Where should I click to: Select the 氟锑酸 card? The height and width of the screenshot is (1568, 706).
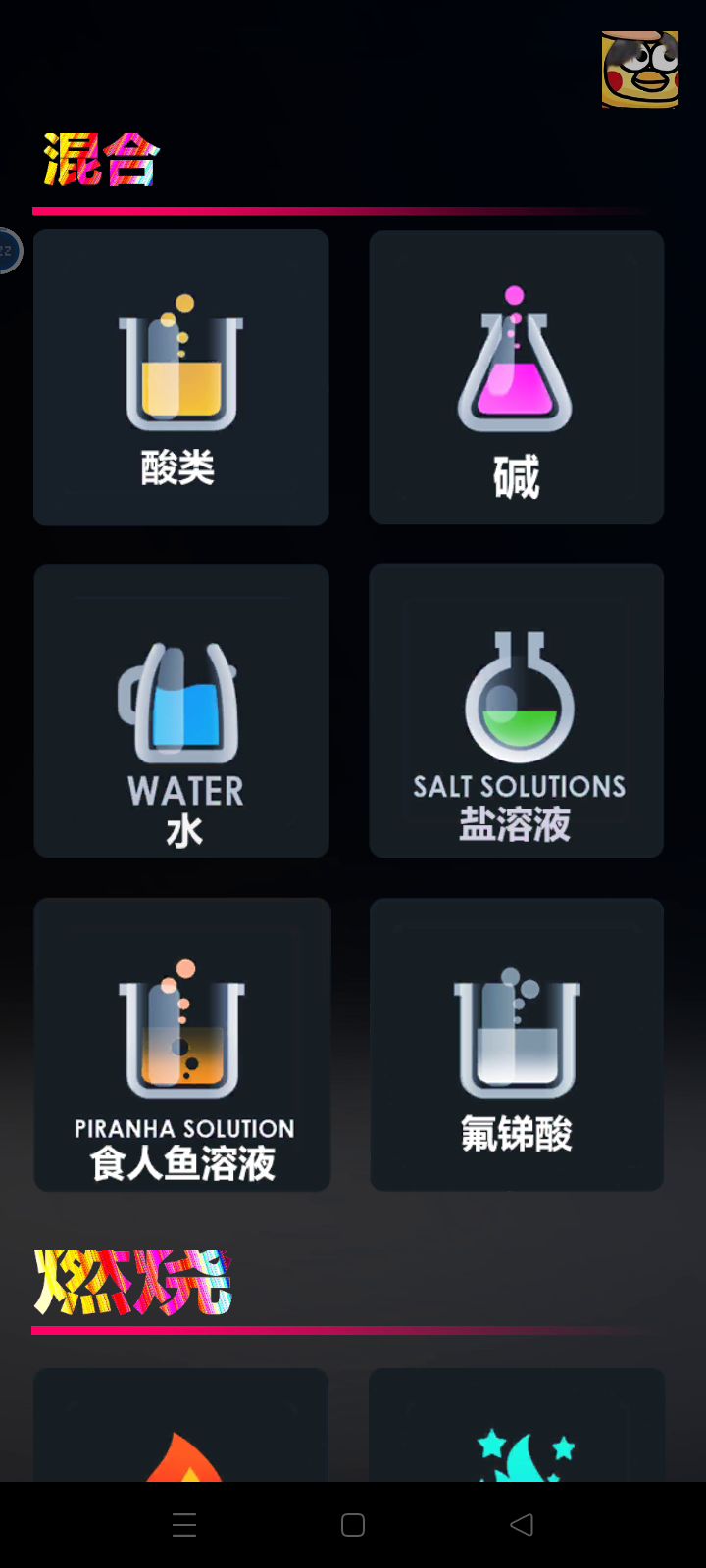pyautogui.click(x=517, y=1045)
